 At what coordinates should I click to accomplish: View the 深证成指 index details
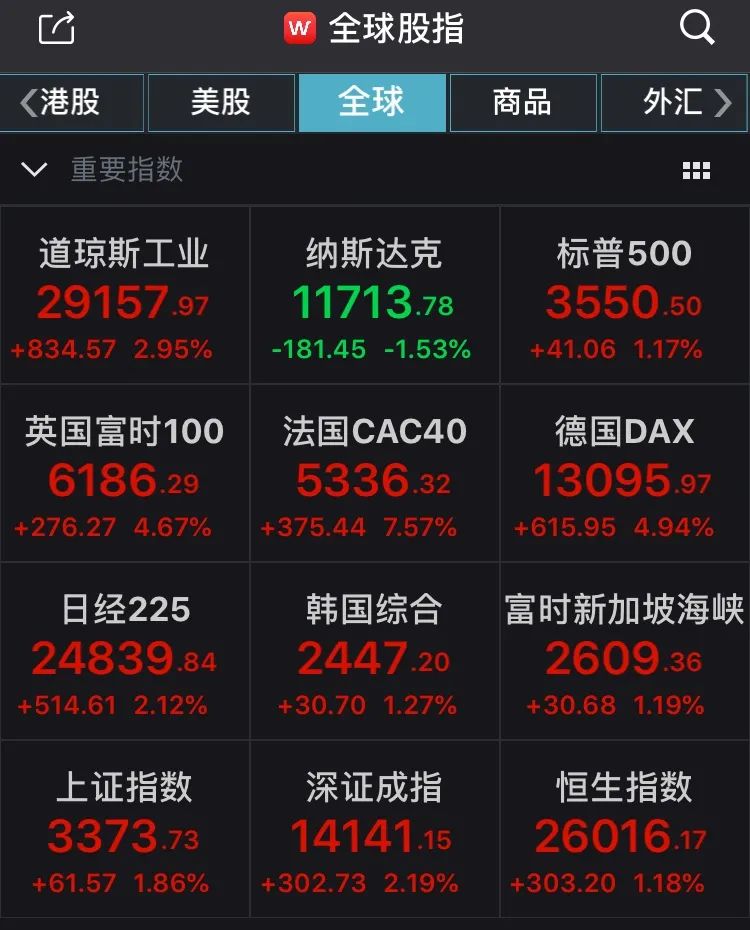pos(374,830)
